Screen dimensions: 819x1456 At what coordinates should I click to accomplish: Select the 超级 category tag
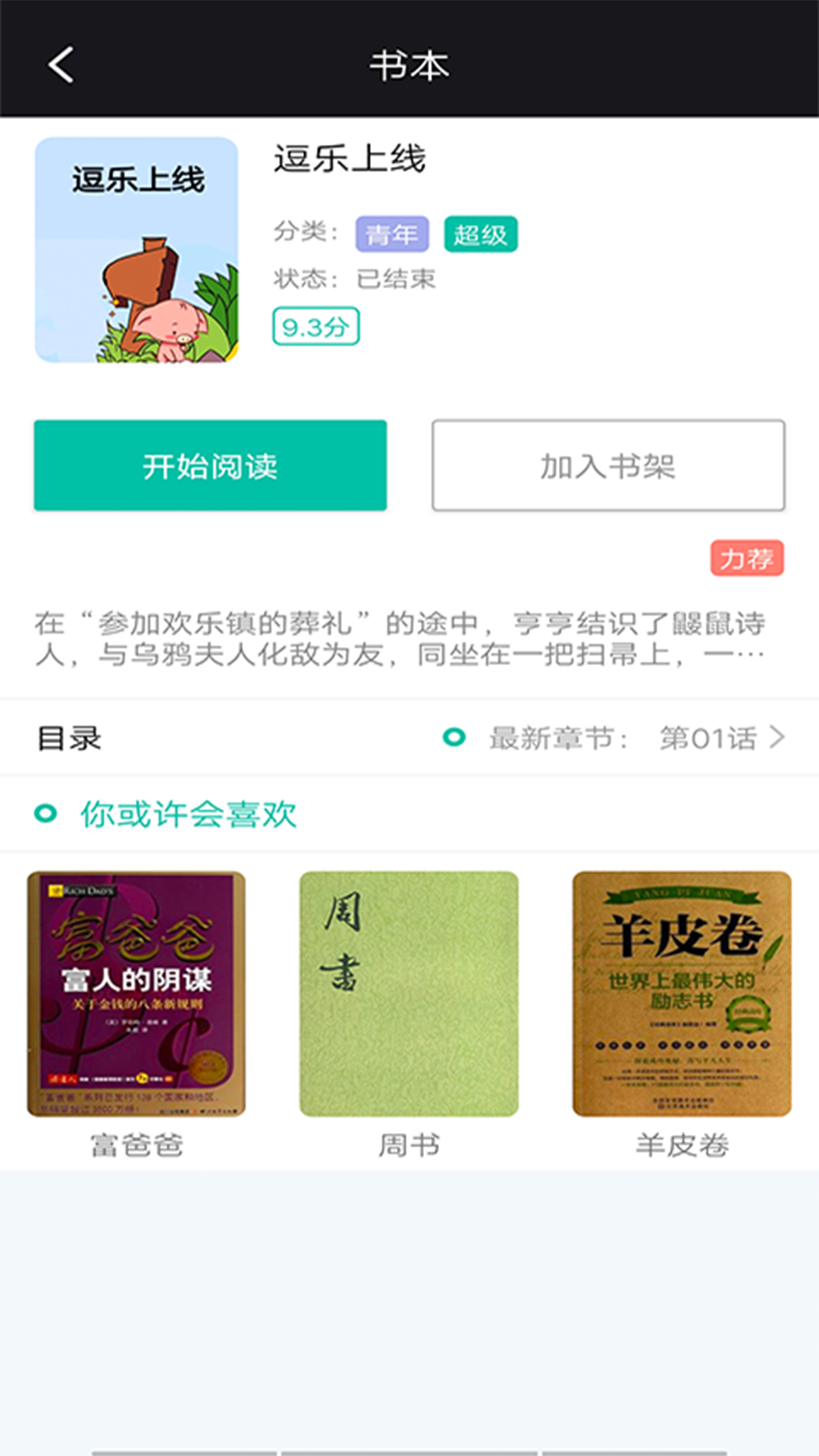[481, 234]
